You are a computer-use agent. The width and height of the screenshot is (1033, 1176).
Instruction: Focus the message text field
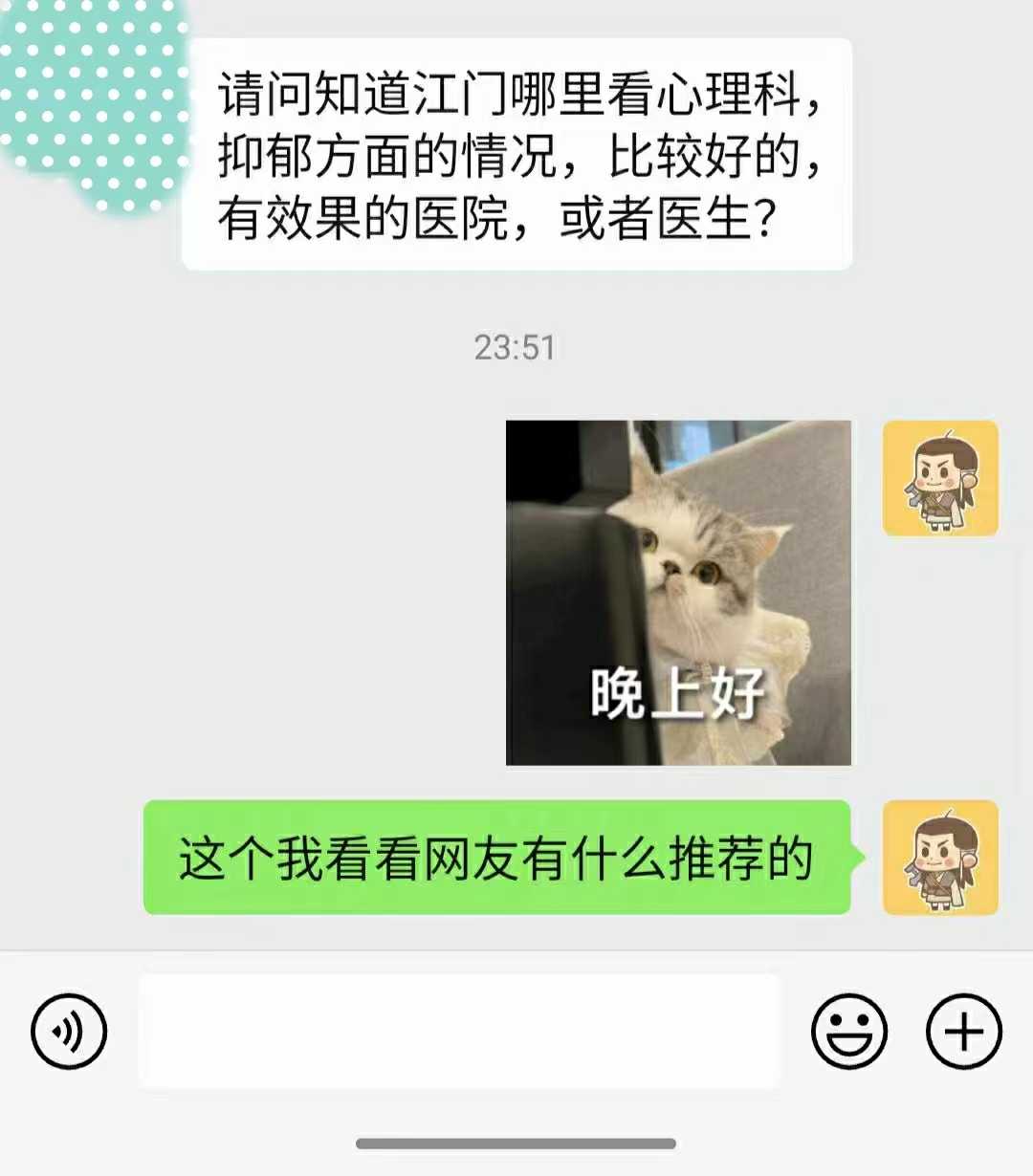coord(459,1032)
